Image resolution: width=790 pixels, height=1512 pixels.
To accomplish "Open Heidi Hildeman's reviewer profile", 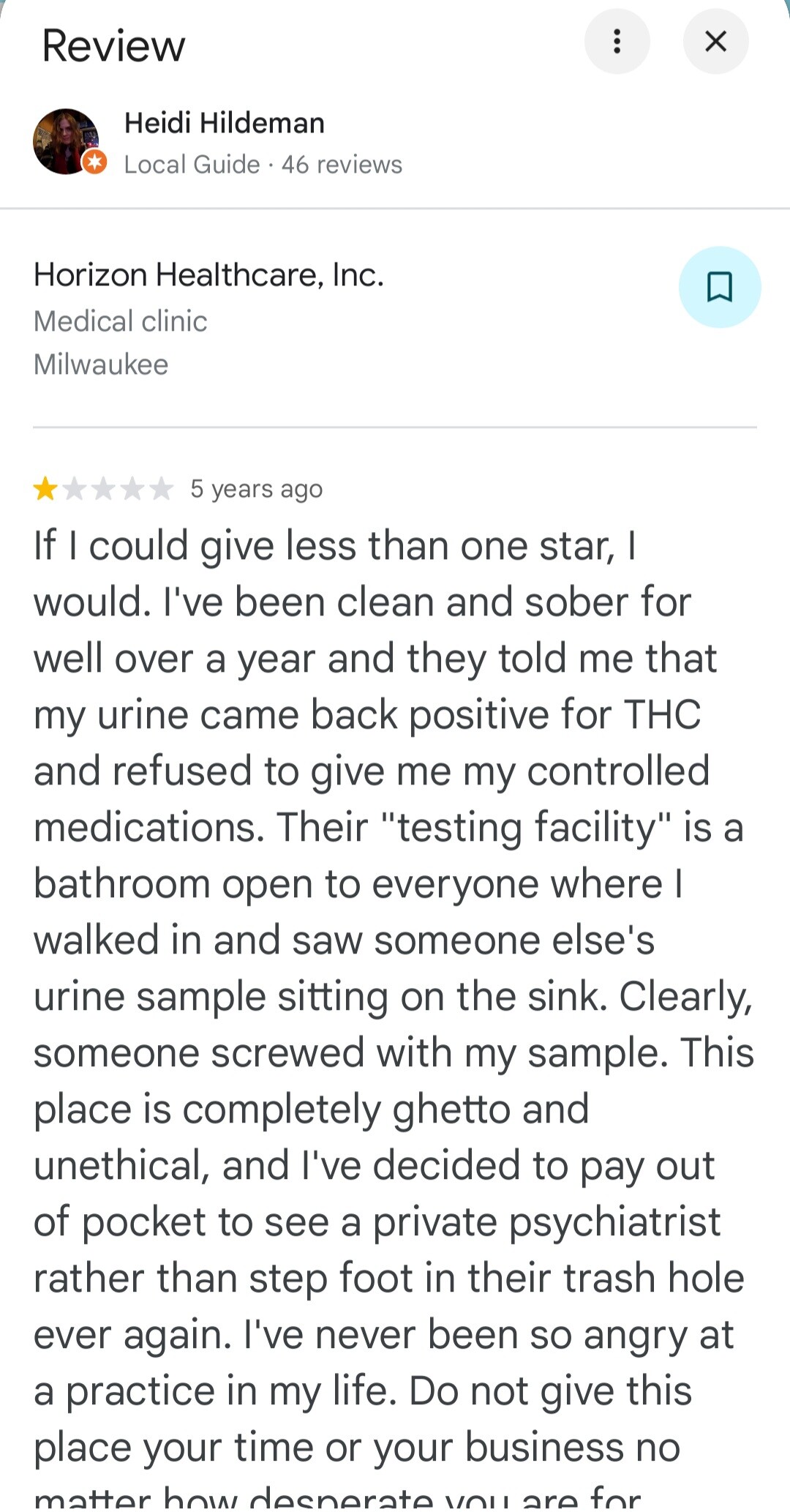I will pos(224,123).
